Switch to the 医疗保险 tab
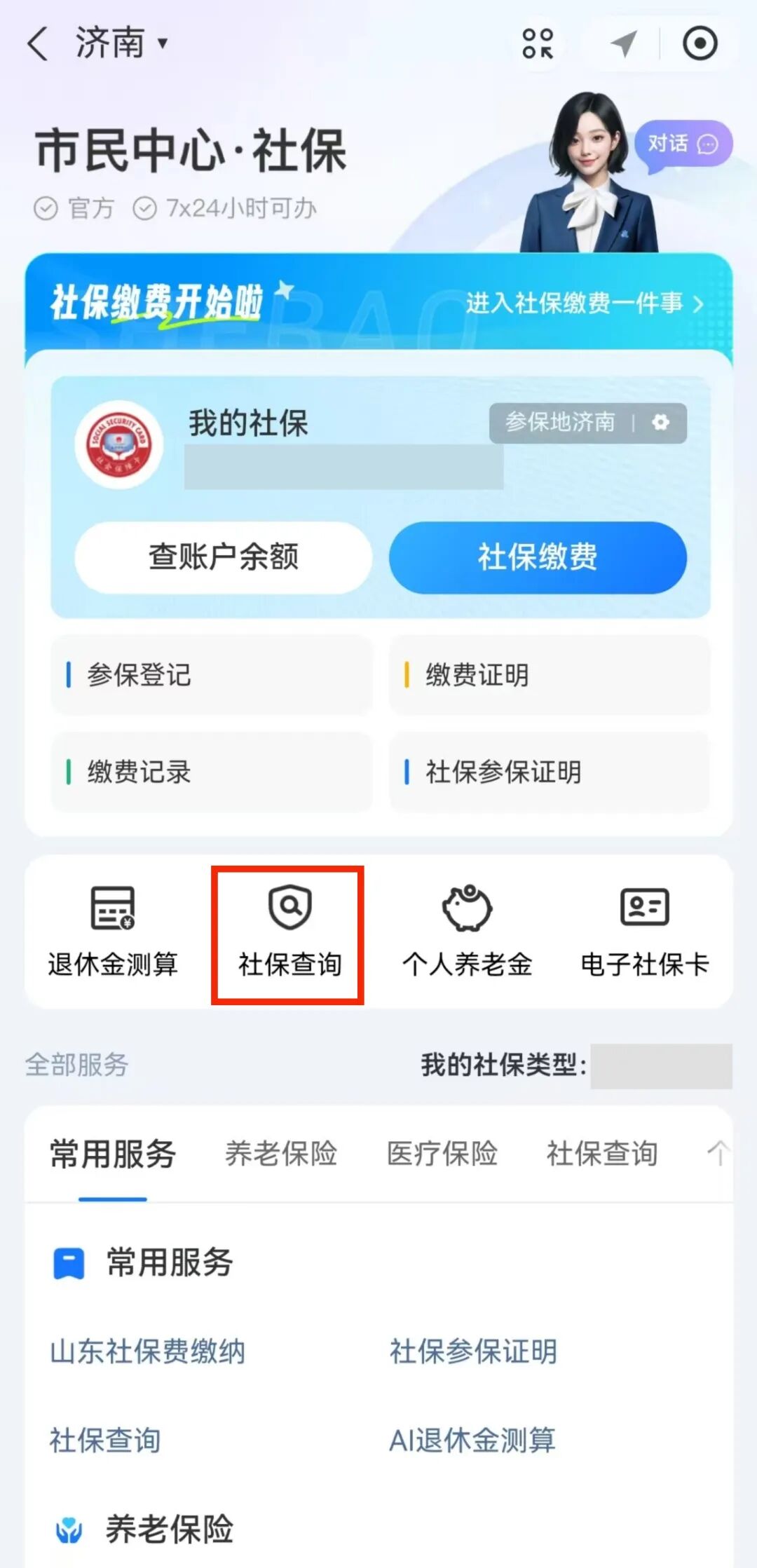The width and height of the screenshot is (757, 1568). click(442, 1154)
